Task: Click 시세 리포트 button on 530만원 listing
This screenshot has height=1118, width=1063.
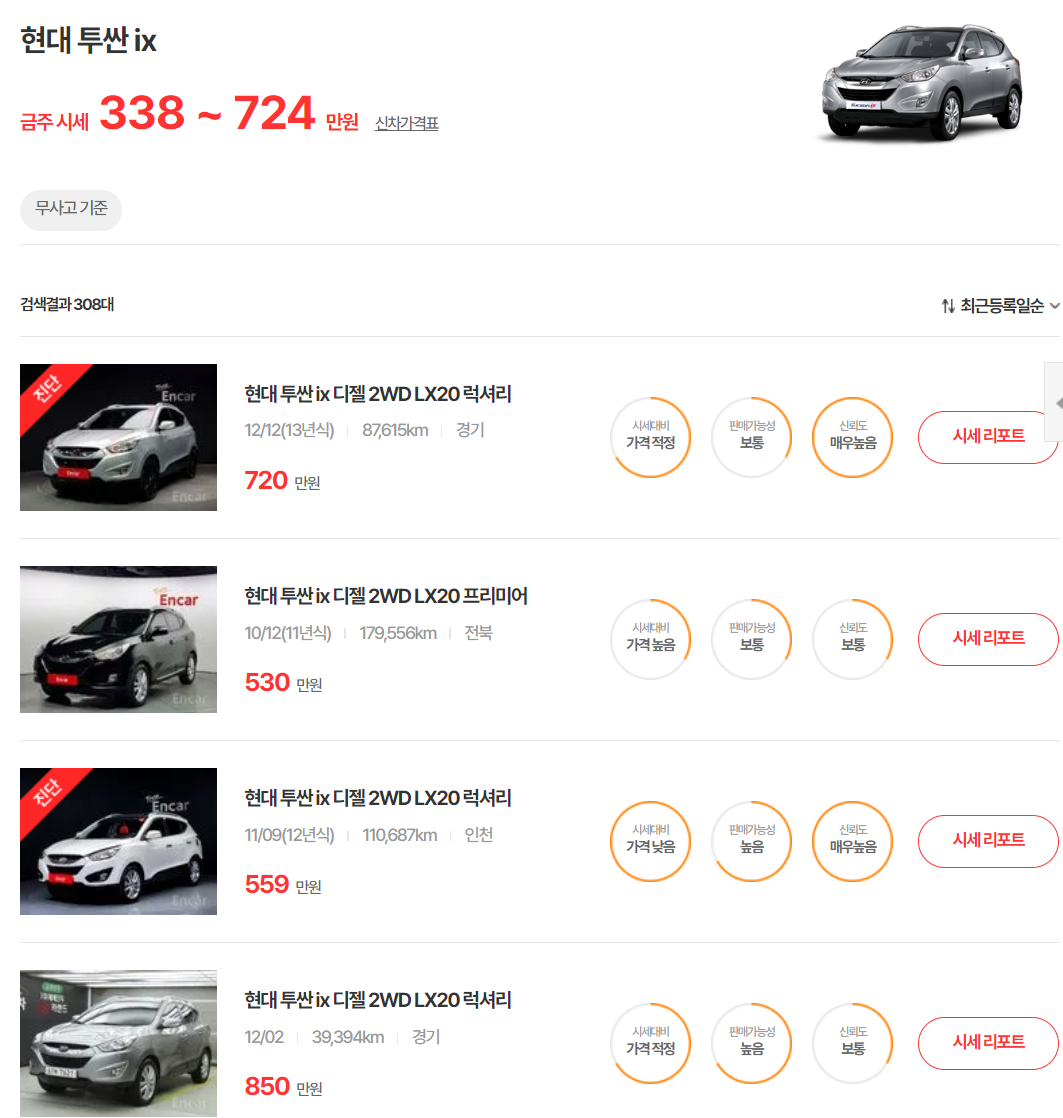Action: tap(988, 639)
